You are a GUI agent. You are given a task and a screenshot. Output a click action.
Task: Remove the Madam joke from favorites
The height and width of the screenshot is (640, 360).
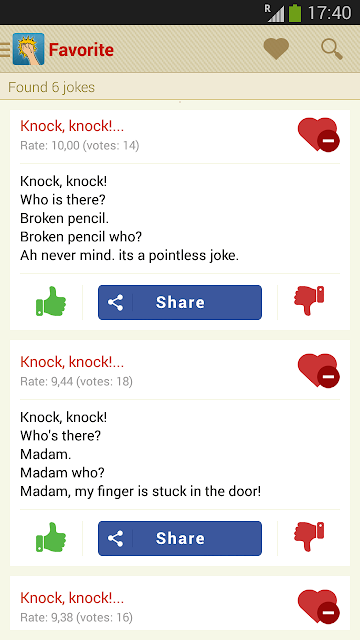318,370
